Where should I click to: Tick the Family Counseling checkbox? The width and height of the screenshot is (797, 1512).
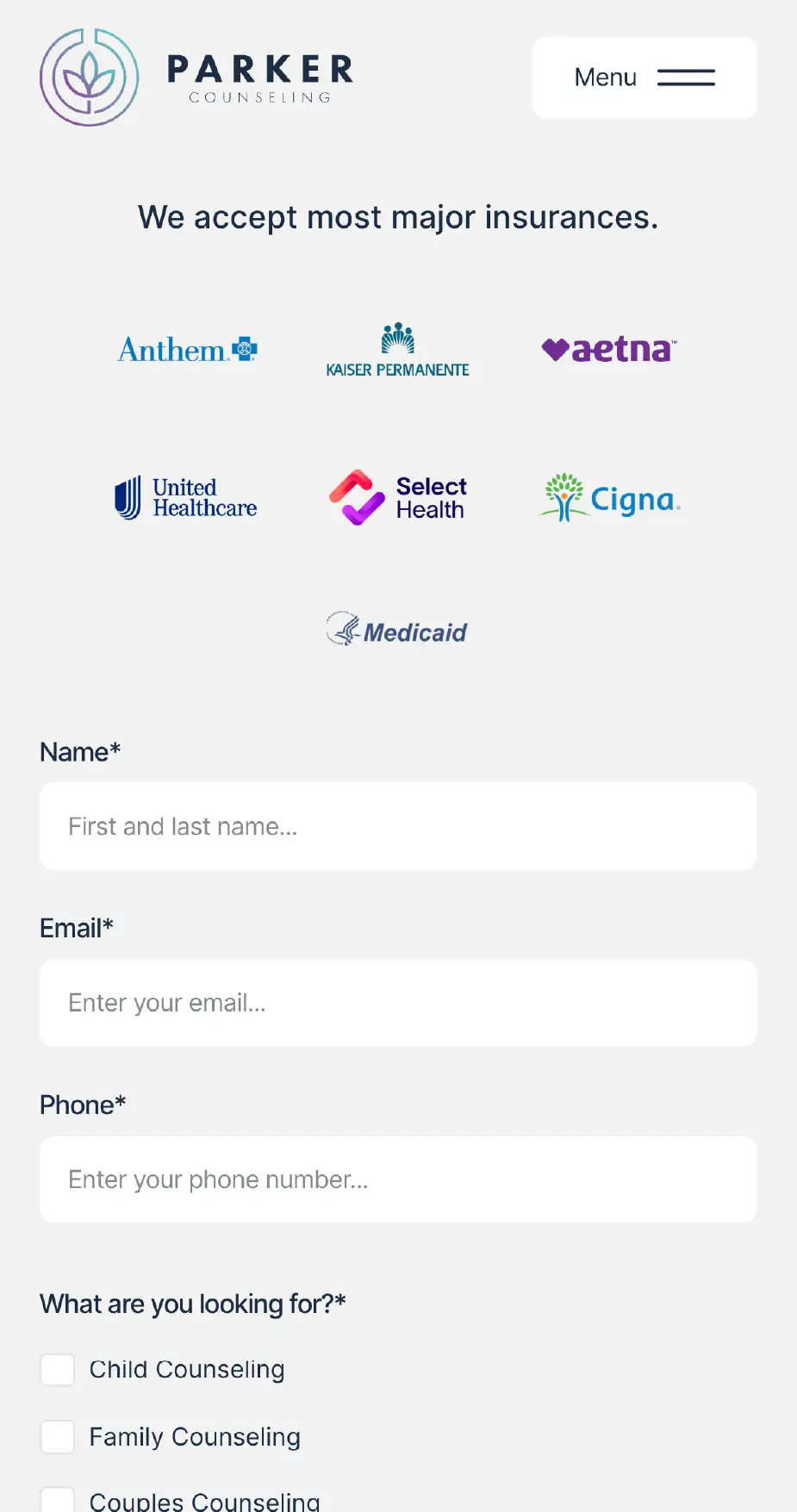point(58,1436)
